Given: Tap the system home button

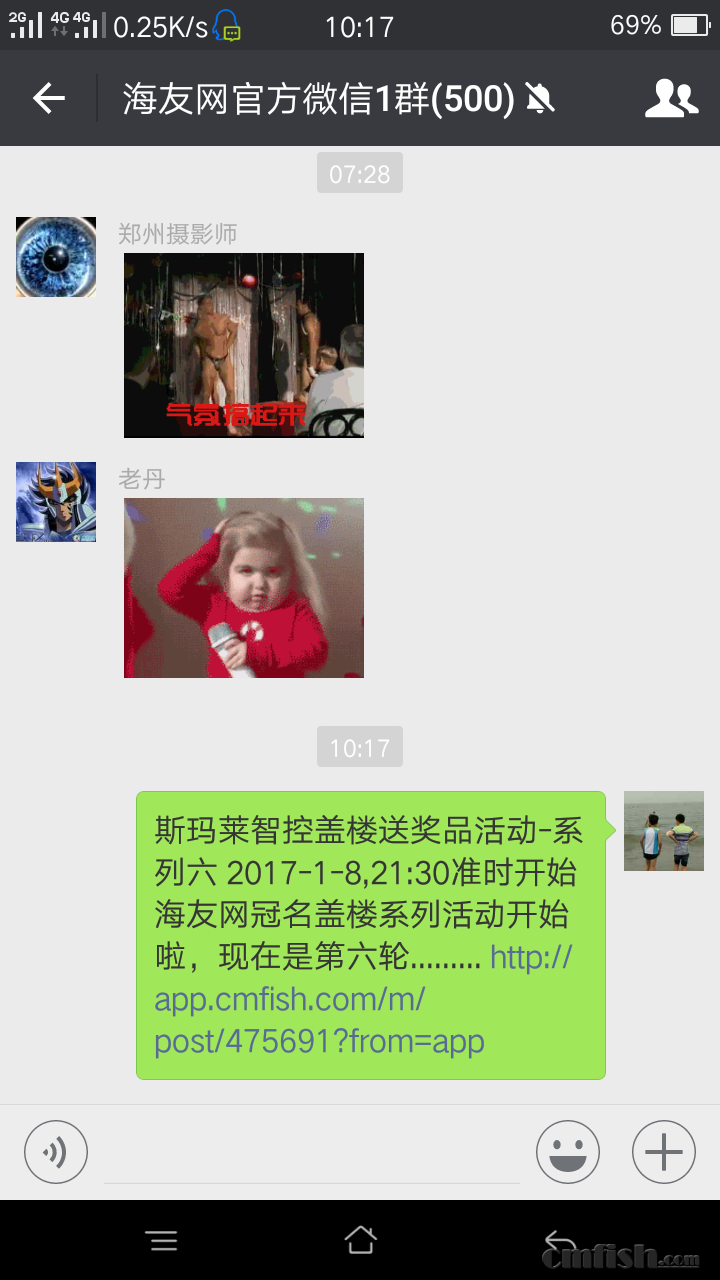Looking at the screenshot, I should pyautogui.click(x=360, y=1241).
